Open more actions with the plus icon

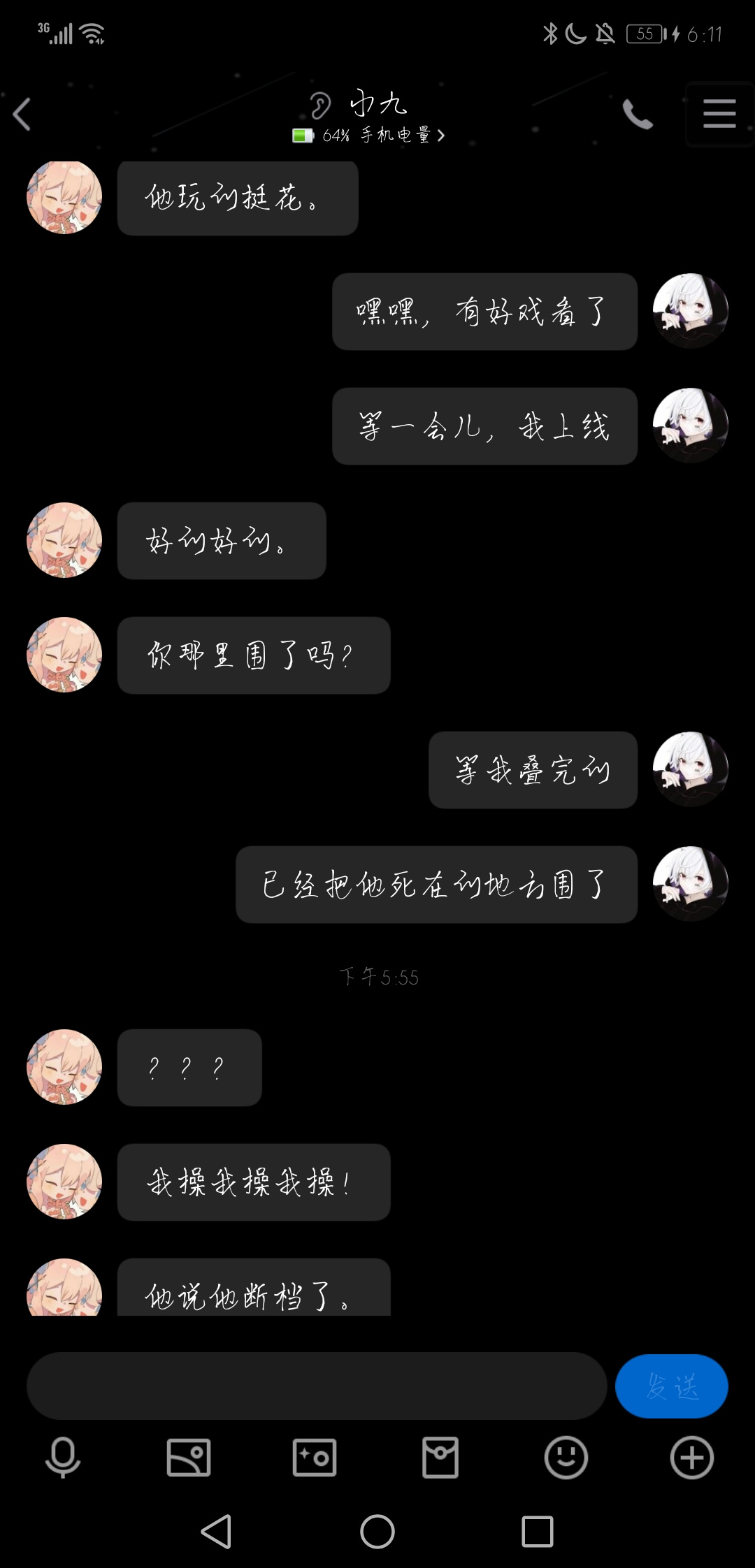click(691, 1458)
